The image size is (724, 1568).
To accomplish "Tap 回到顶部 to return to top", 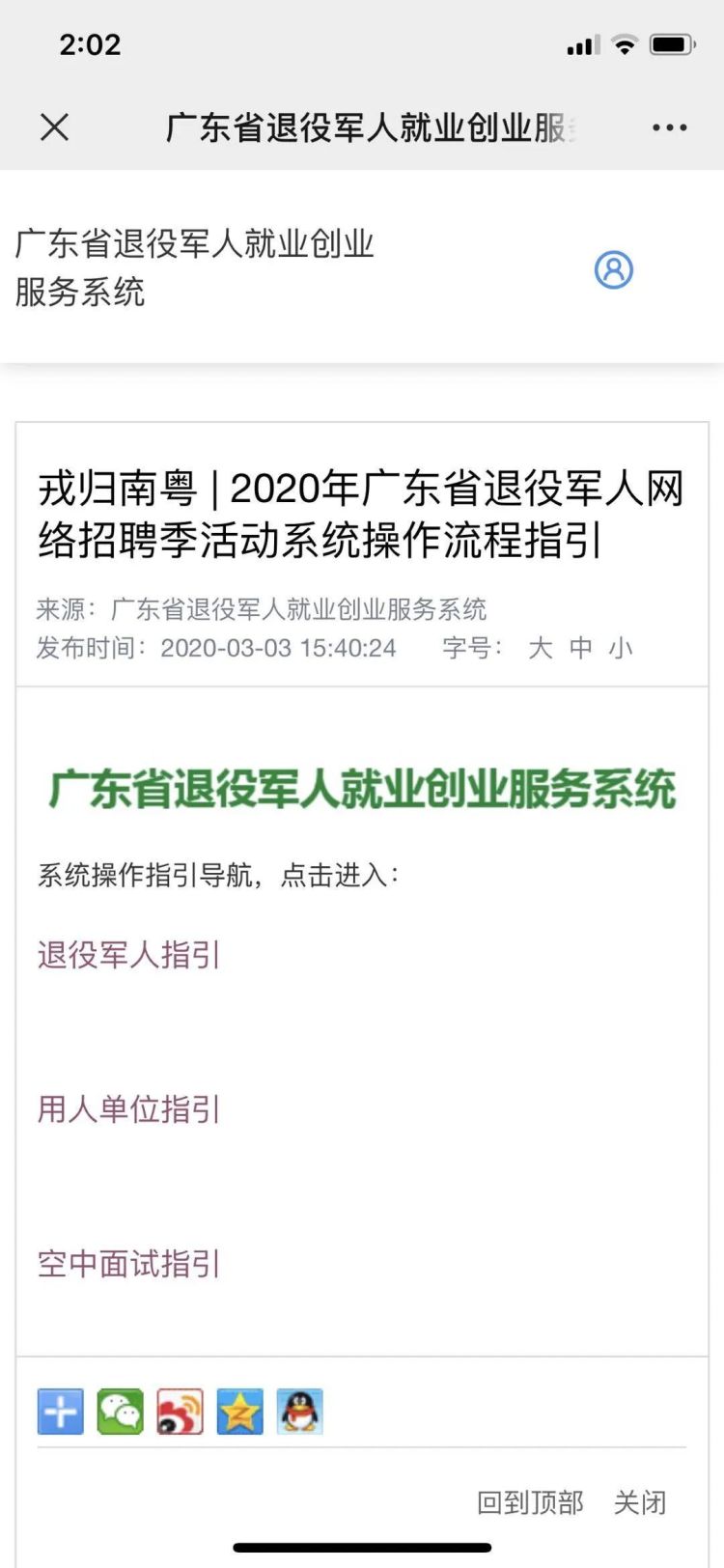I will coord(530,1502).
